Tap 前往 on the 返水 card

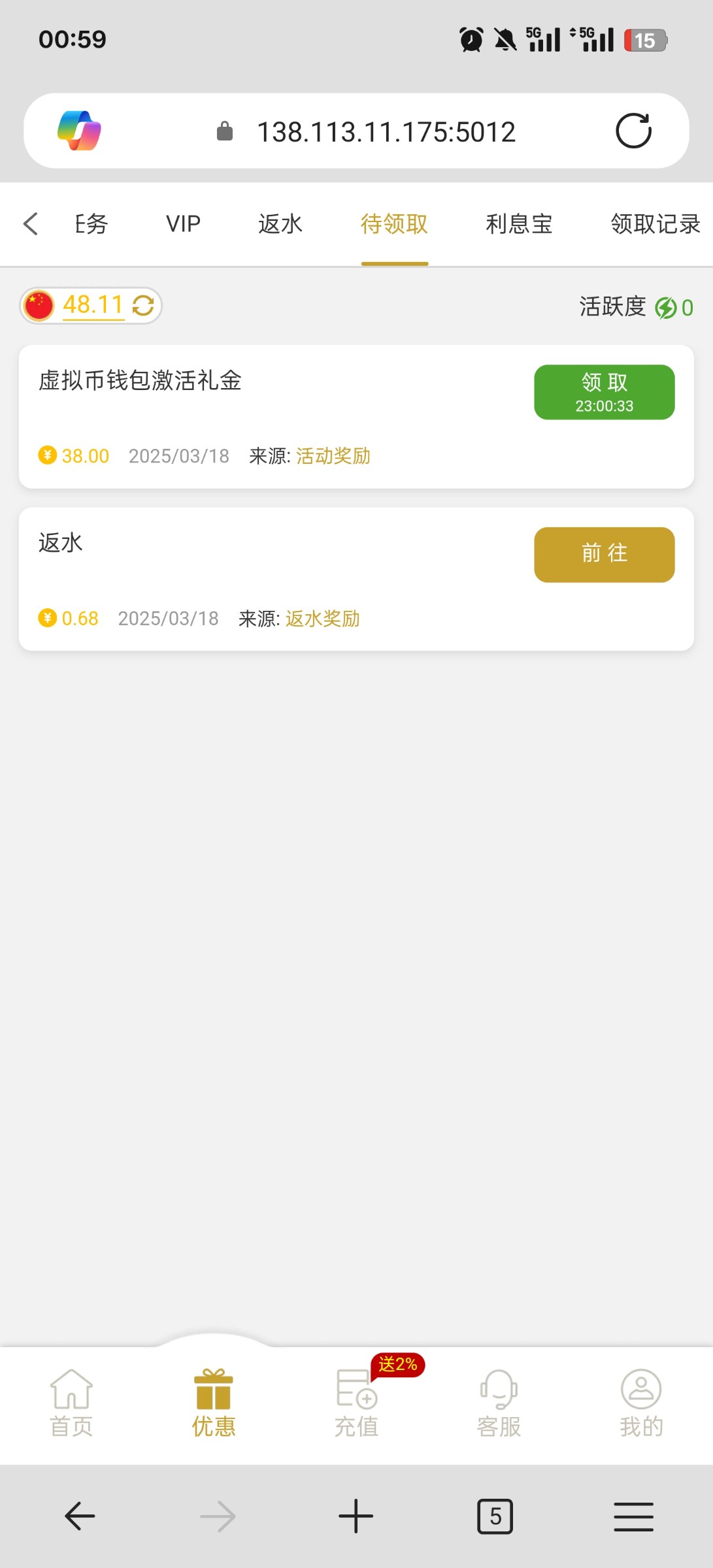click(x=605, y=555)
